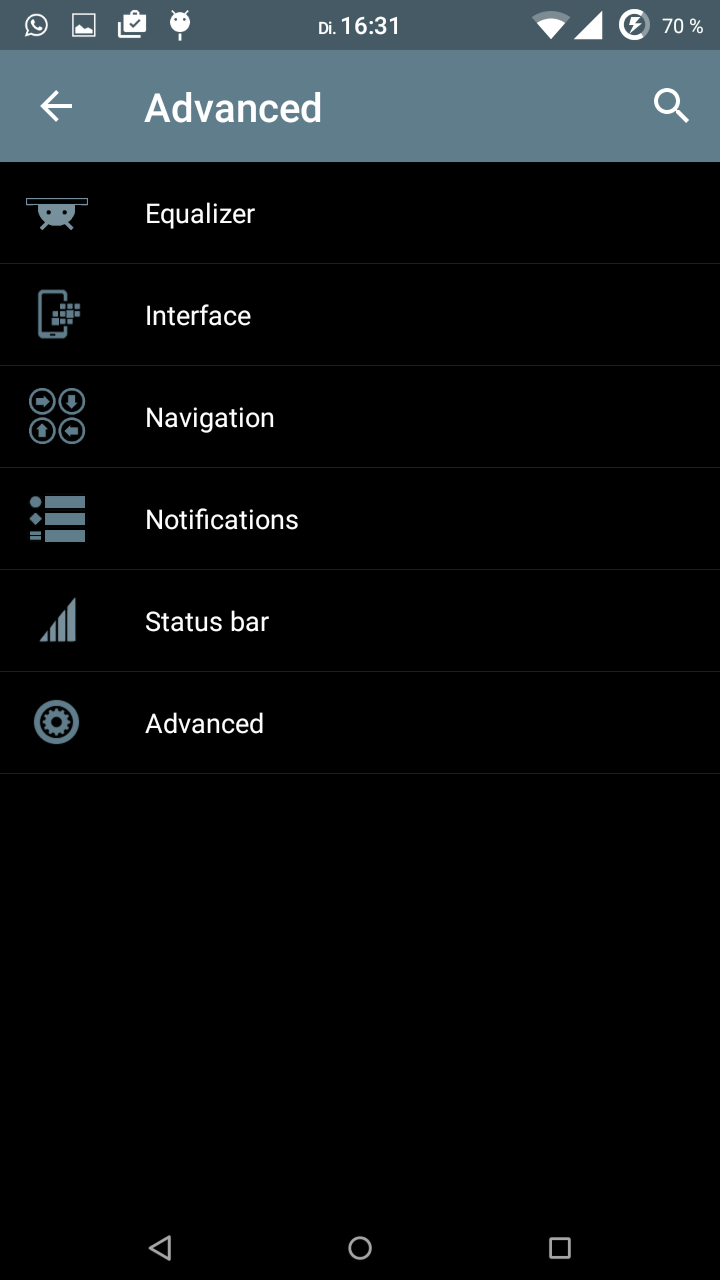Screen dimensions: 720x1280
Task: Tap the system home button
Action: [360, 1247]
